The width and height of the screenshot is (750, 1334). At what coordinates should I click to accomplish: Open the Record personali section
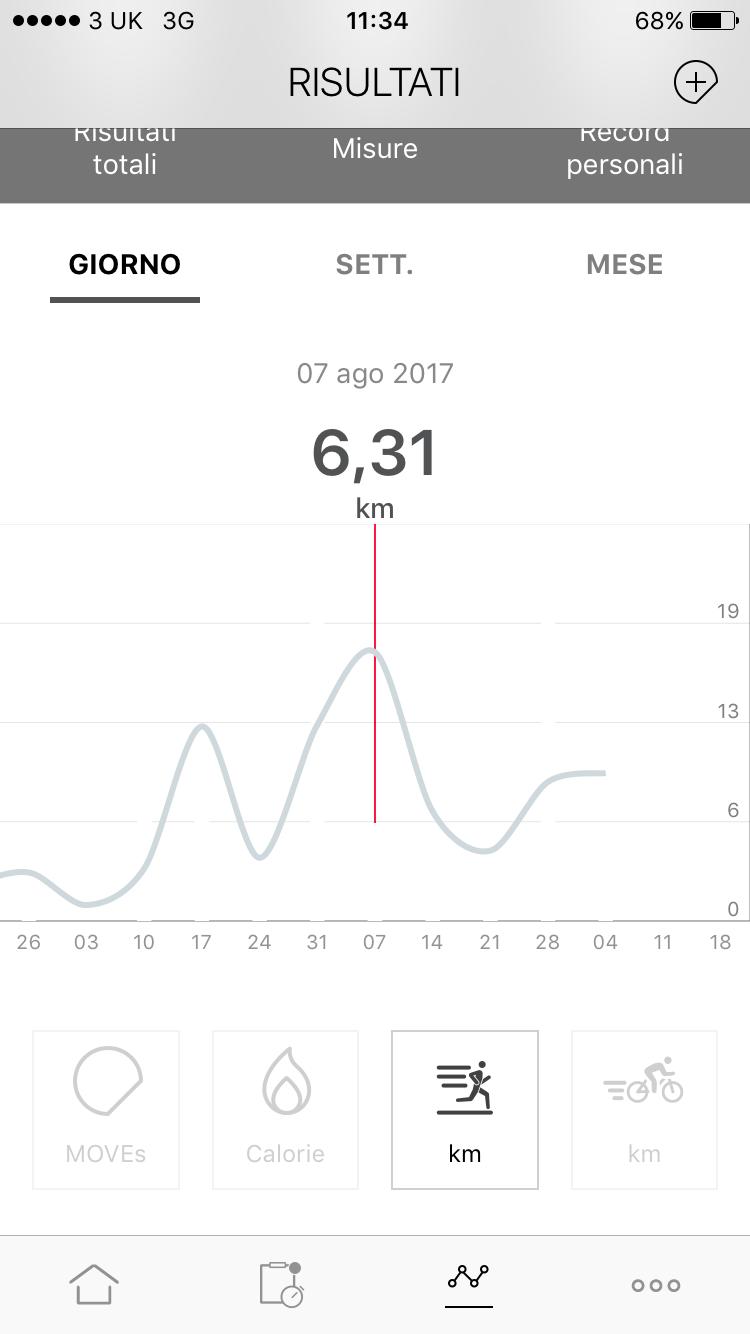click(625, 149)
